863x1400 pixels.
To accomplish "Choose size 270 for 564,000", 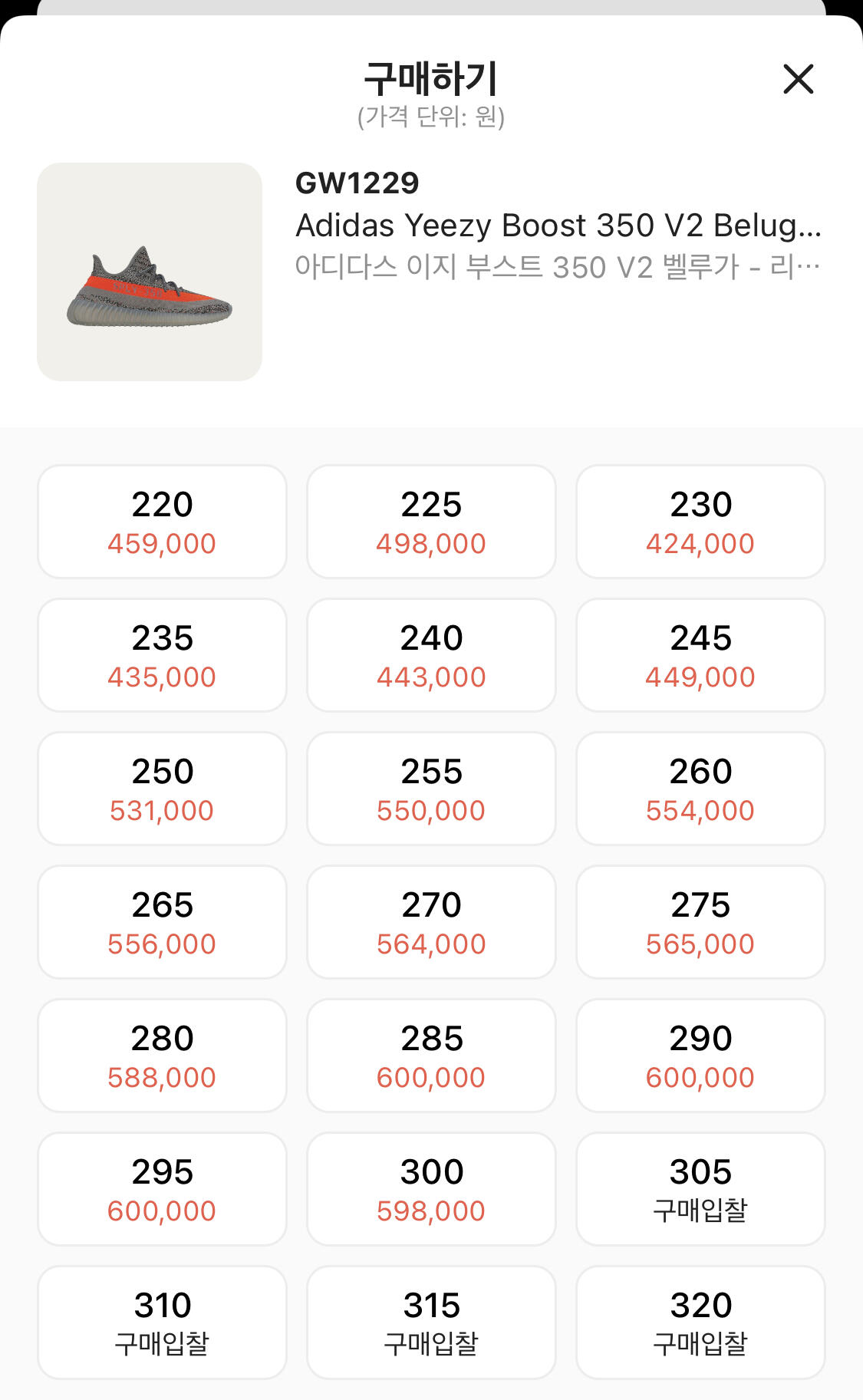I will click(x=431, y=922).
